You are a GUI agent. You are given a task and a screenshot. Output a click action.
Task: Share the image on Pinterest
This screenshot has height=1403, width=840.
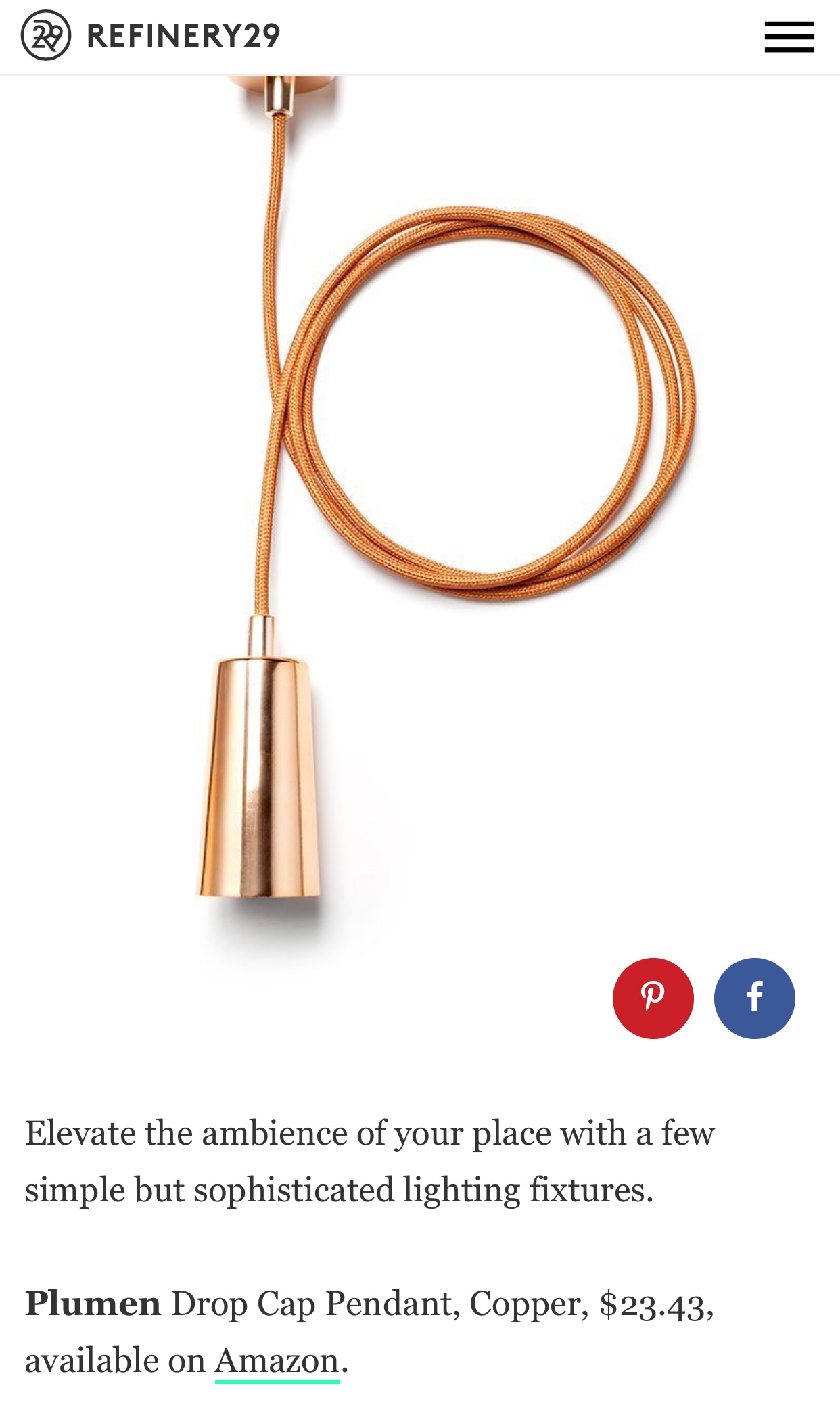click(653, 998)
